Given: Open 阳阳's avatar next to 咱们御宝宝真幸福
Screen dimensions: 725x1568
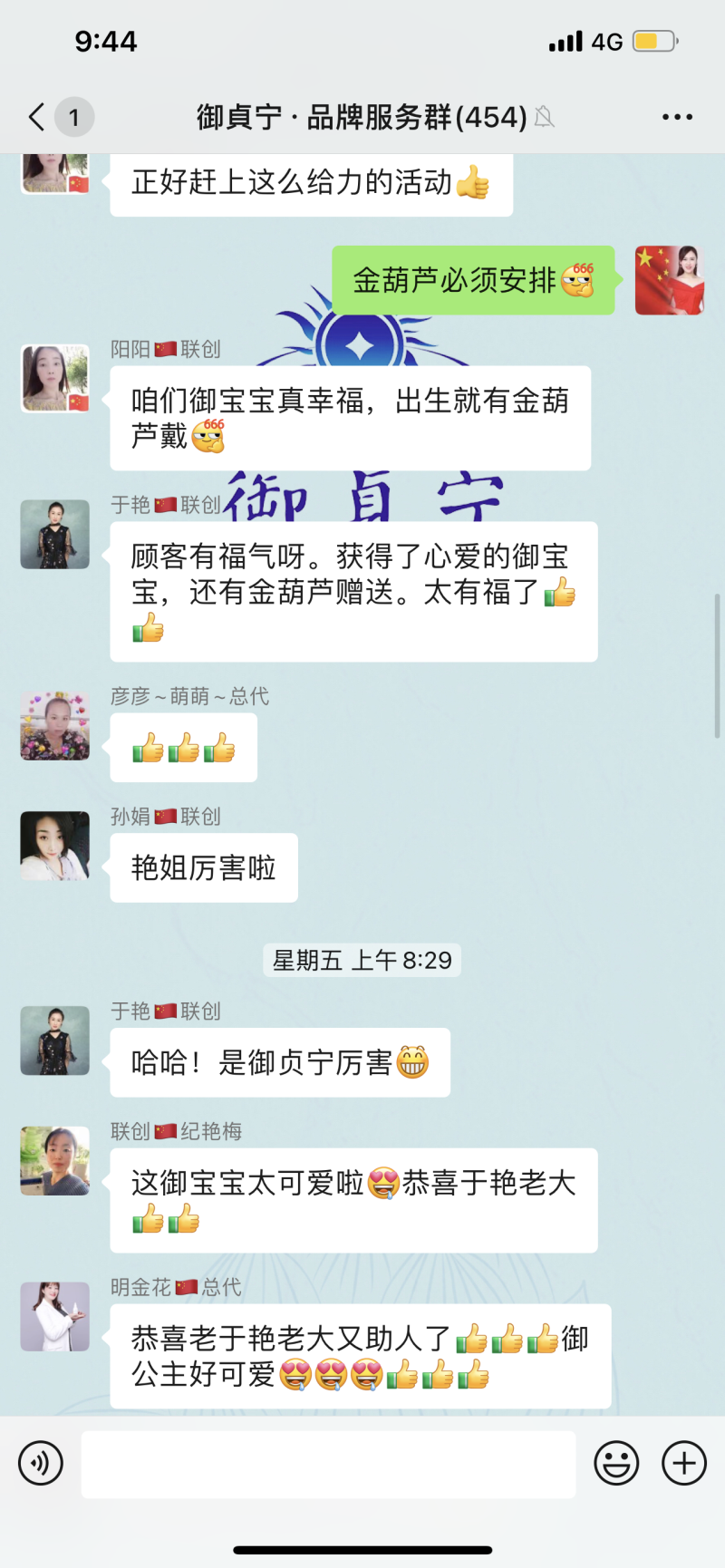Looking at the screenshot, I should tap(55, 379).
